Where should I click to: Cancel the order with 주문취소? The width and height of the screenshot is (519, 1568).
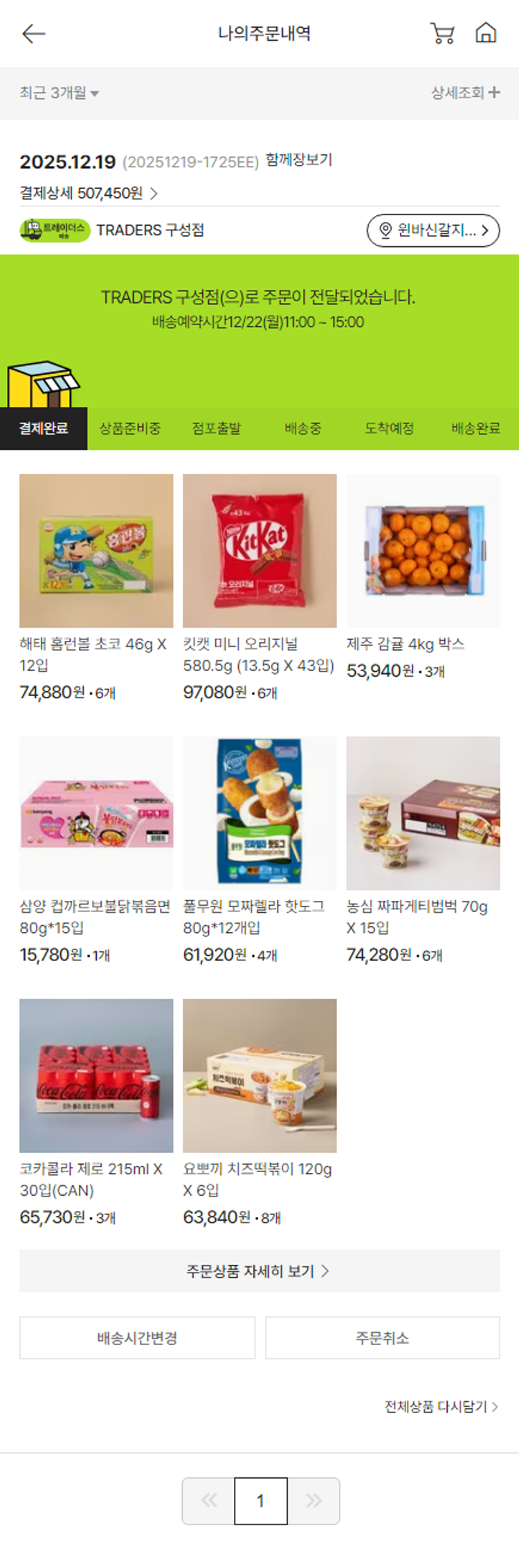[383, 1338]
